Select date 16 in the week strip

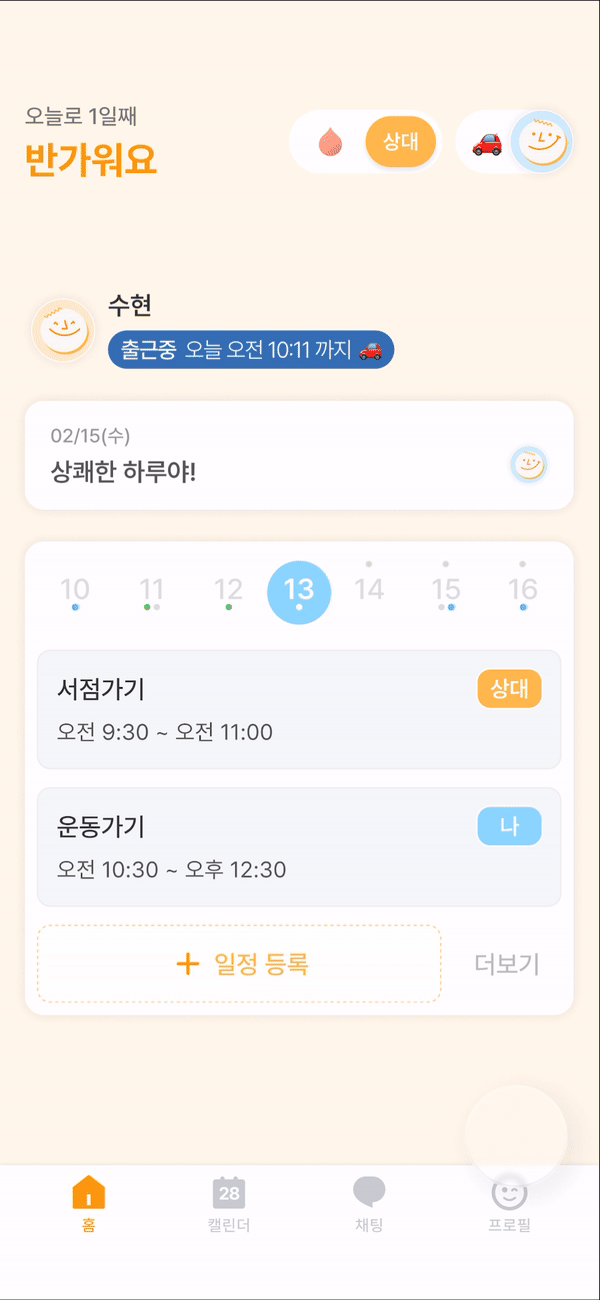[523, 590]
